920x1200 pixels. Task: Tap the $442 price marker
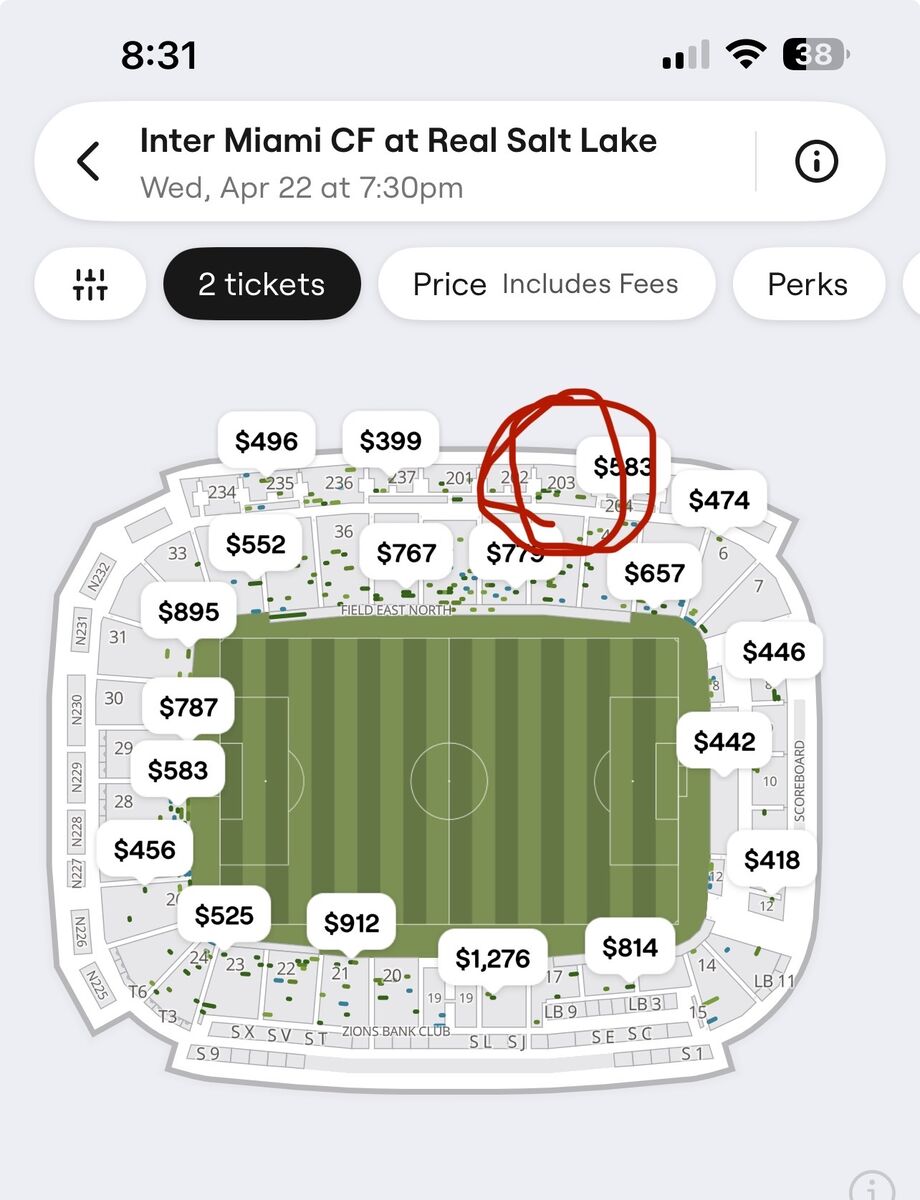[x=725, y=742]
